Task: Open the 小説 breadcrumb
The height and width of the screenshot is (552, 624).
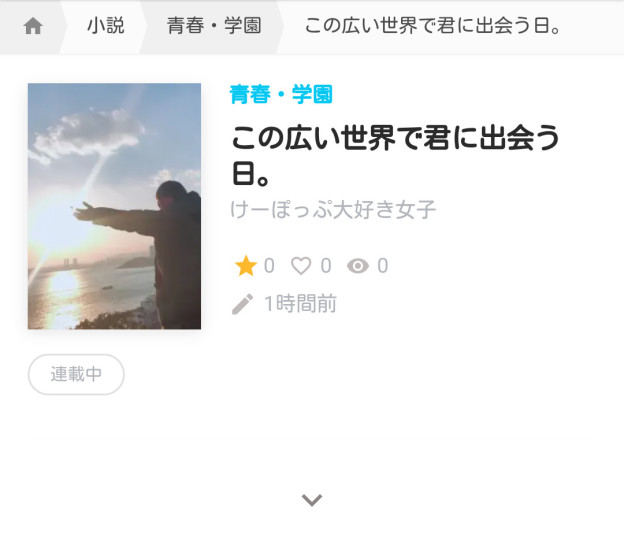Action: pos(105,27)
